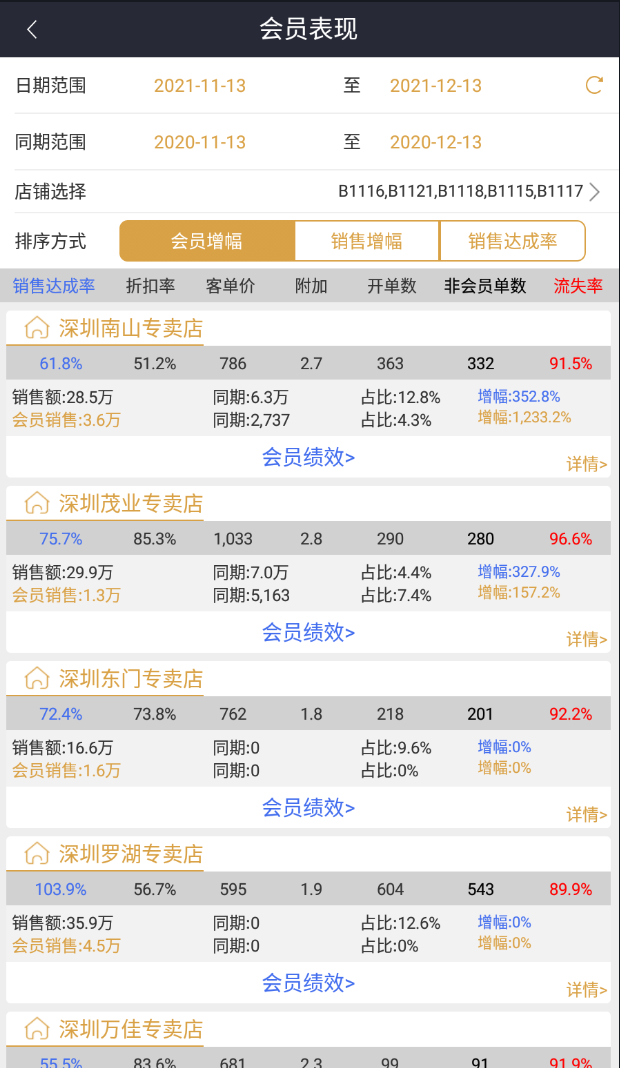620x1068 pixels.
Task: Switch sorting to 销售达成率
Action: [x=512, y=241]
